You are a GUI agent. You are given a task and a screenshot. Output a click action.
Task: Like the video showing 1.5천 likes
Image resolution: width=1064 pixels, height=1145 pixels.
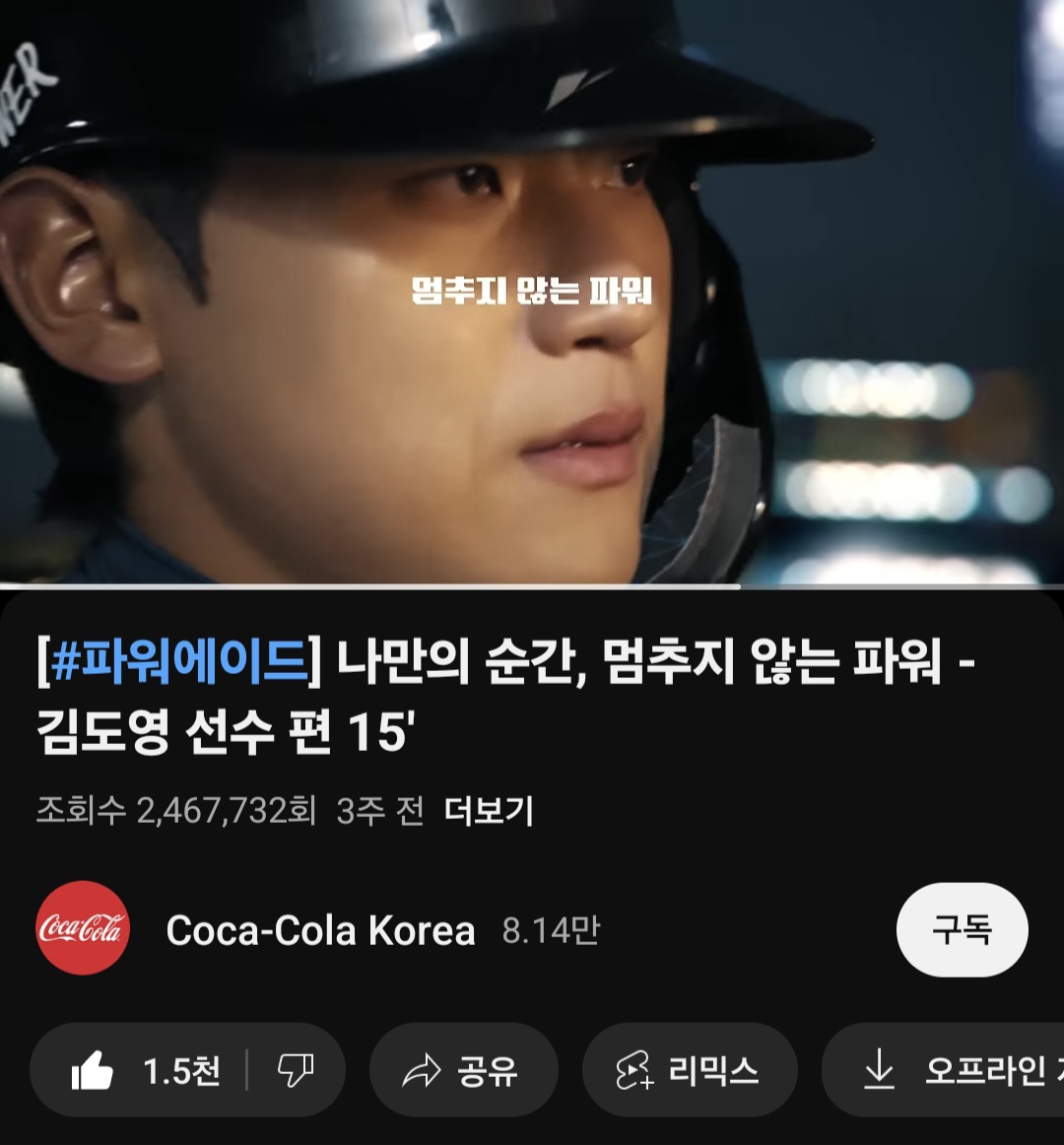tap(146, 1070)
